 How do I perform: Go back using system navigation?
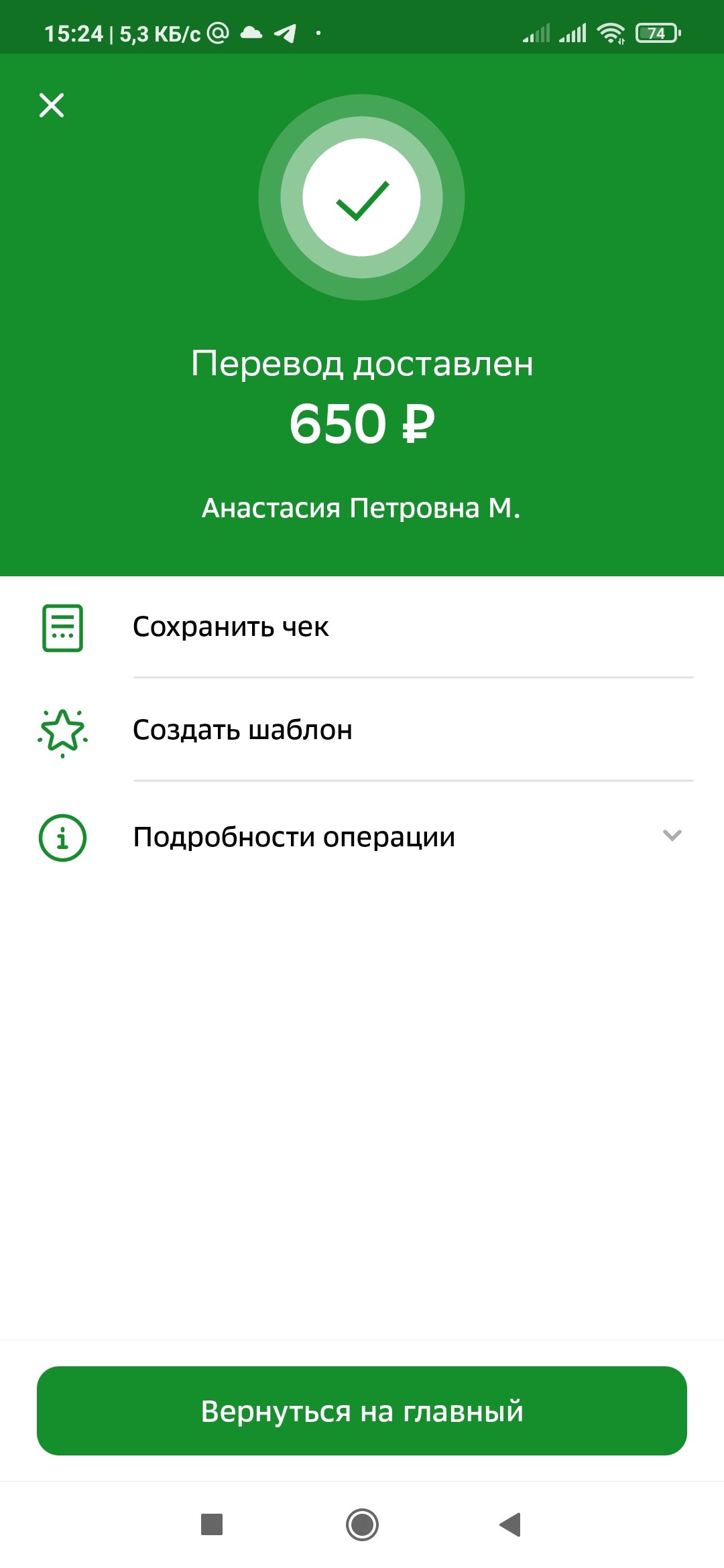[x=510, y=1524]
